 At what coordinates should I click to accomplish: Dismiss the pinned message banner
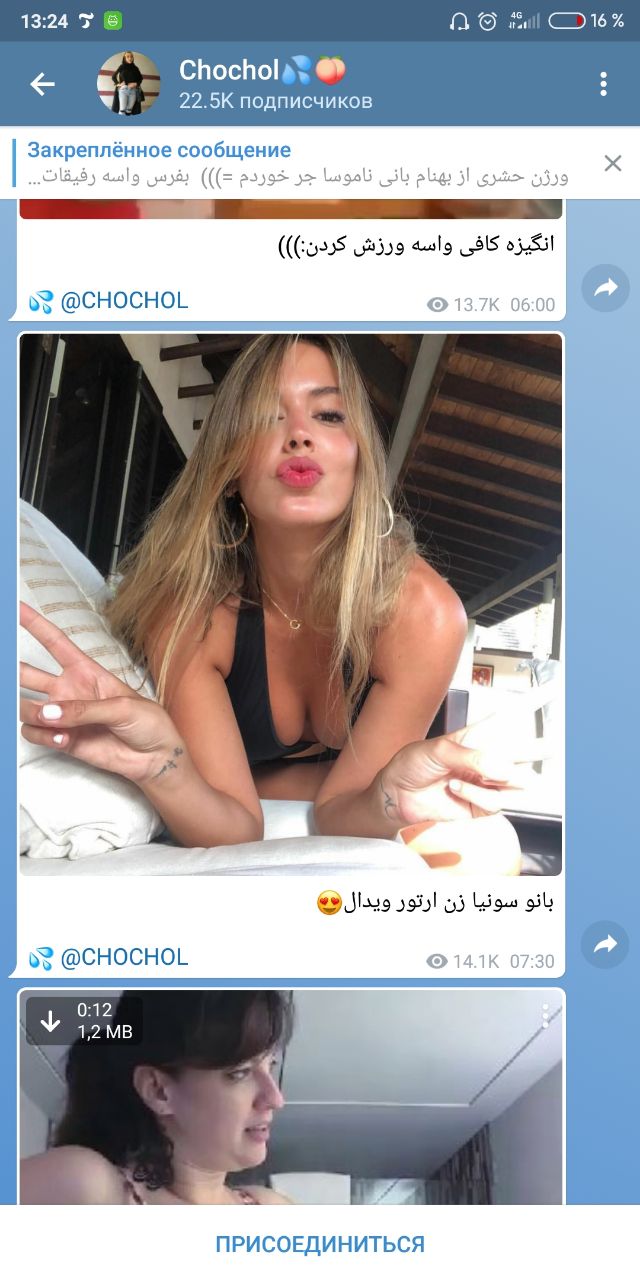coord(612,163)
